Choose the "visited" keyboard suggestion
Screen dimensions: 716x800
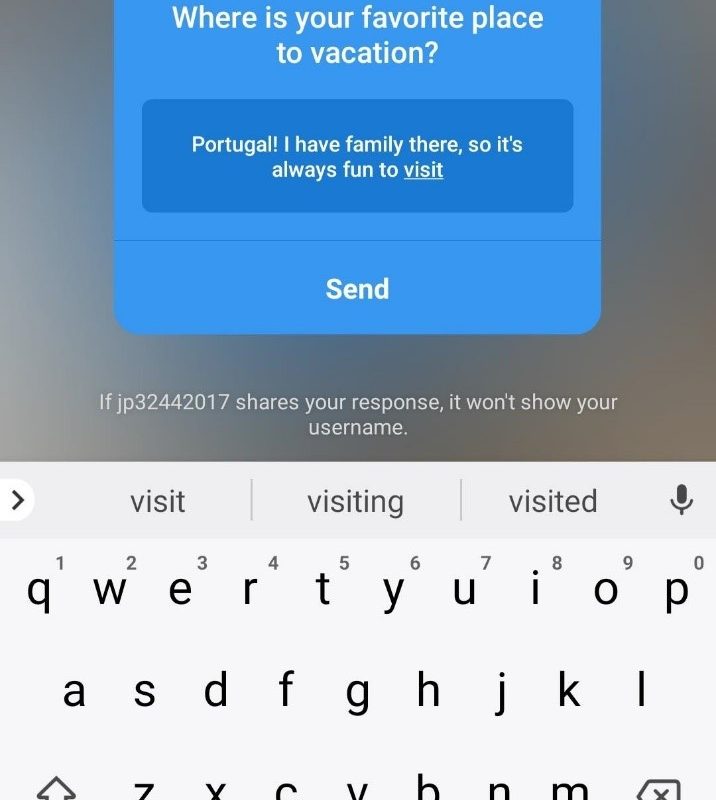pos(552,501)
